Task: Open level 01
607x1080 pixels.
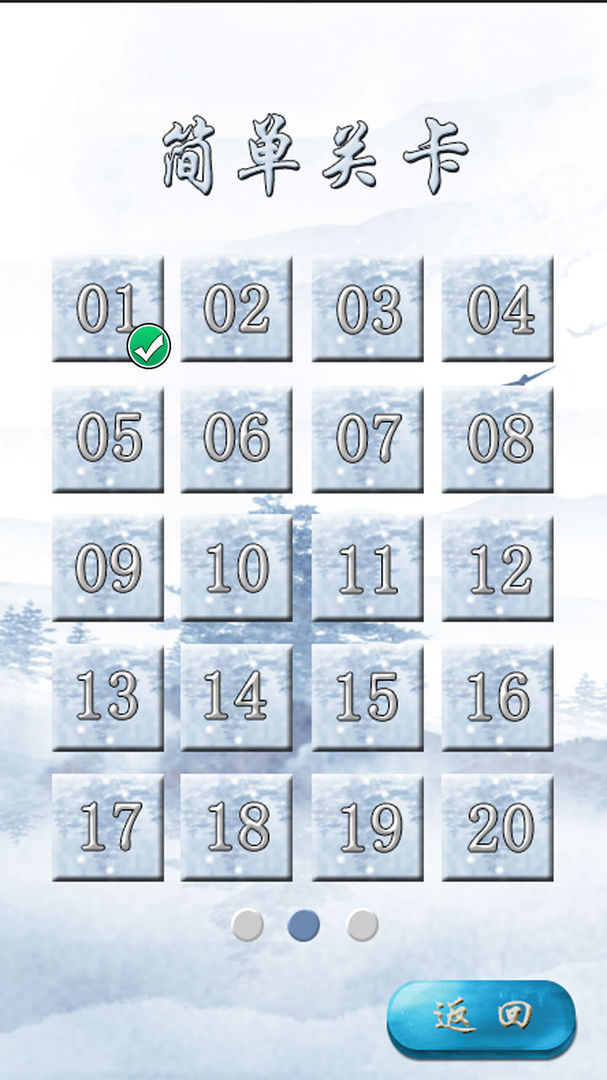Action: 107,308
